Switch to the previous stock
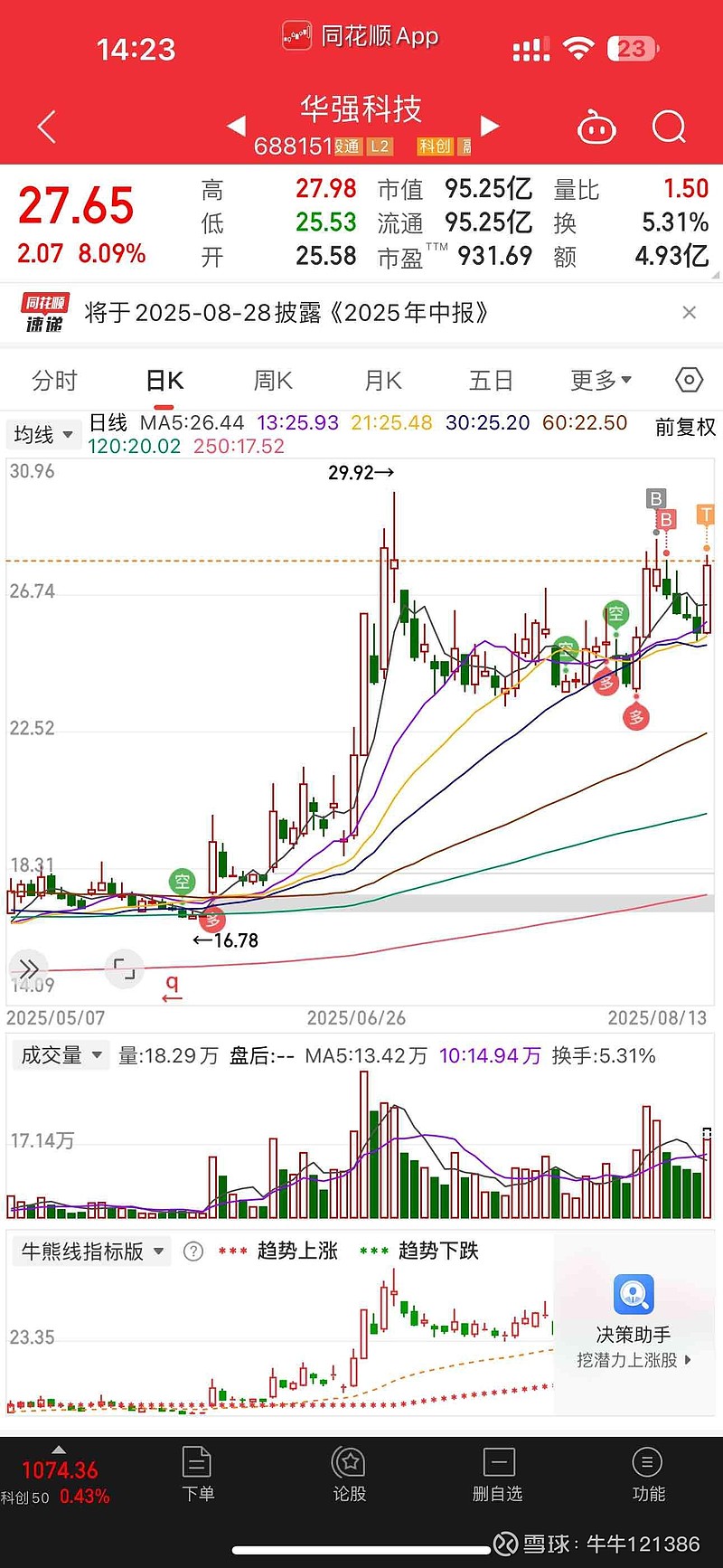The image size is (723, 1568). [236, 126]
